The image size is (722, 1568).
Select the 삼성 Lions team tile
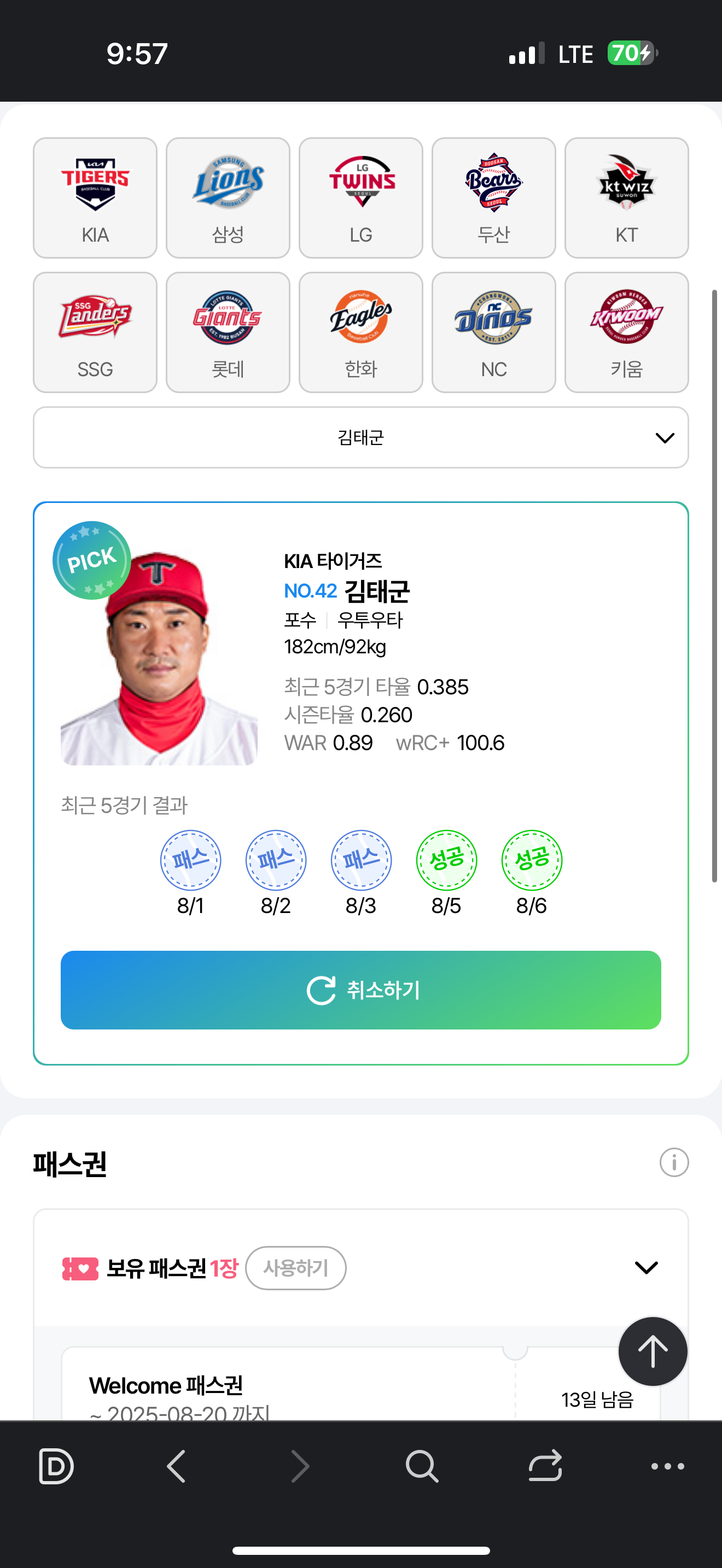228,198
